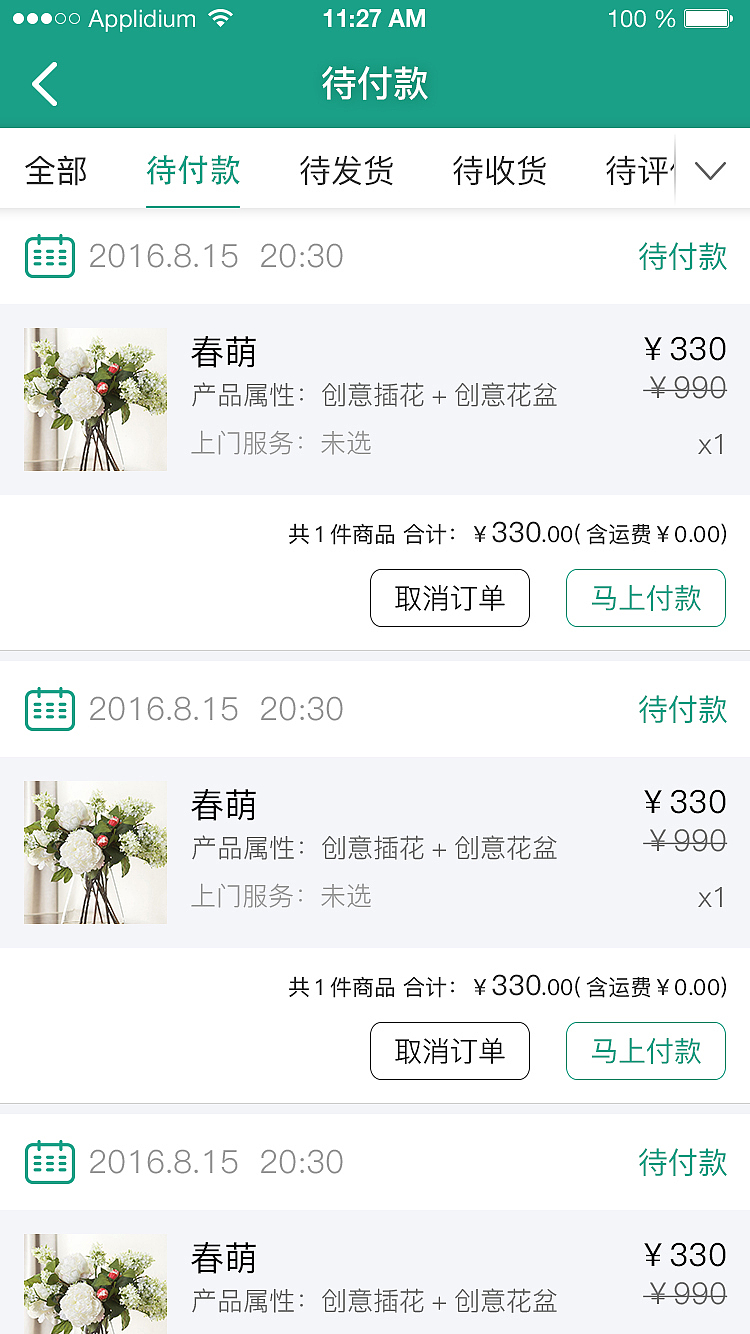The height and width of the screenshot is (1334, 750).
Task: Open the 待付款 status link on second order
Action: tap(684, 711)
